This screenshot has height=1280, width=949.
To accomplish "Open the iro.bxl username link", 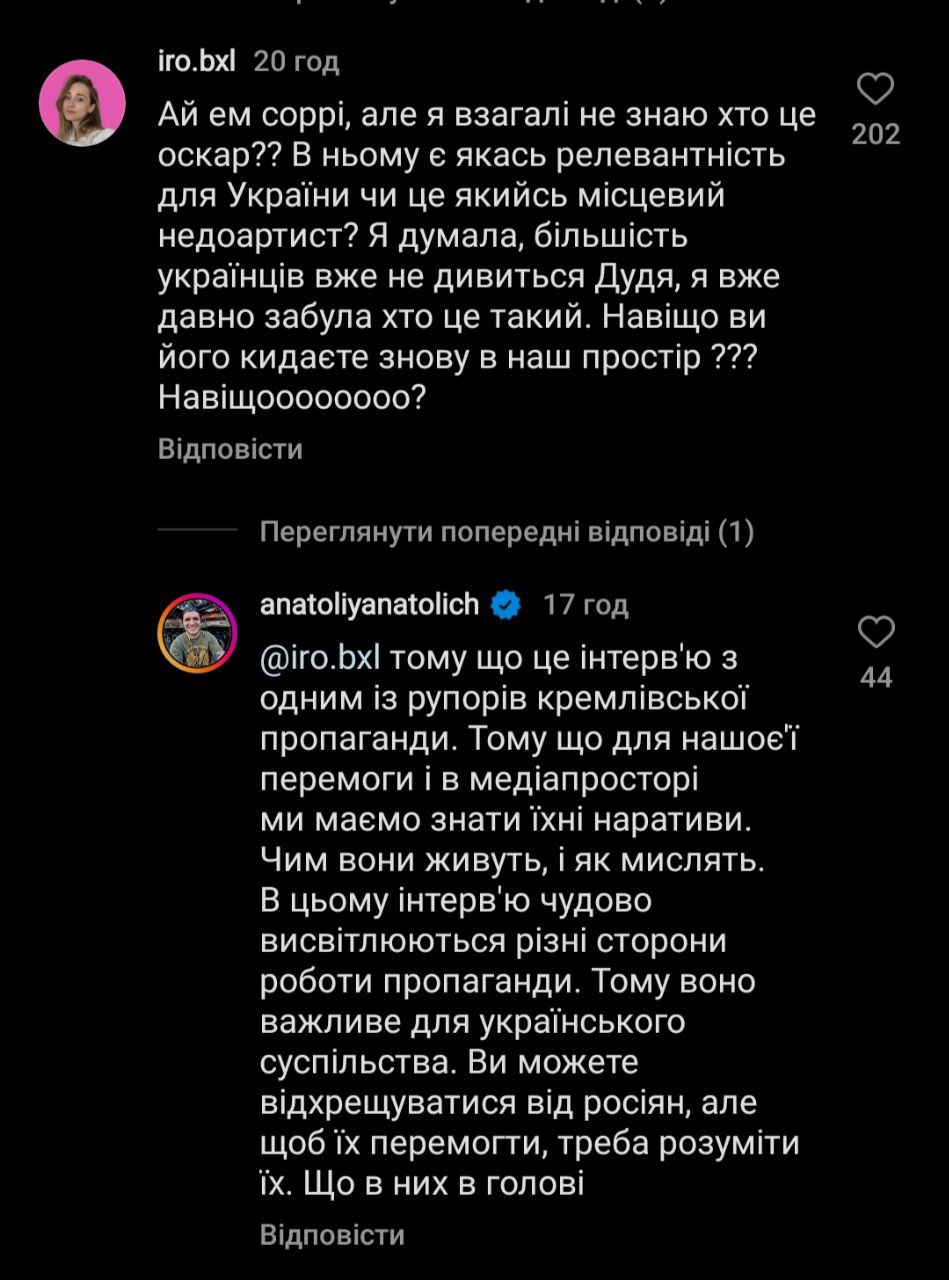I will click(196, 62).
